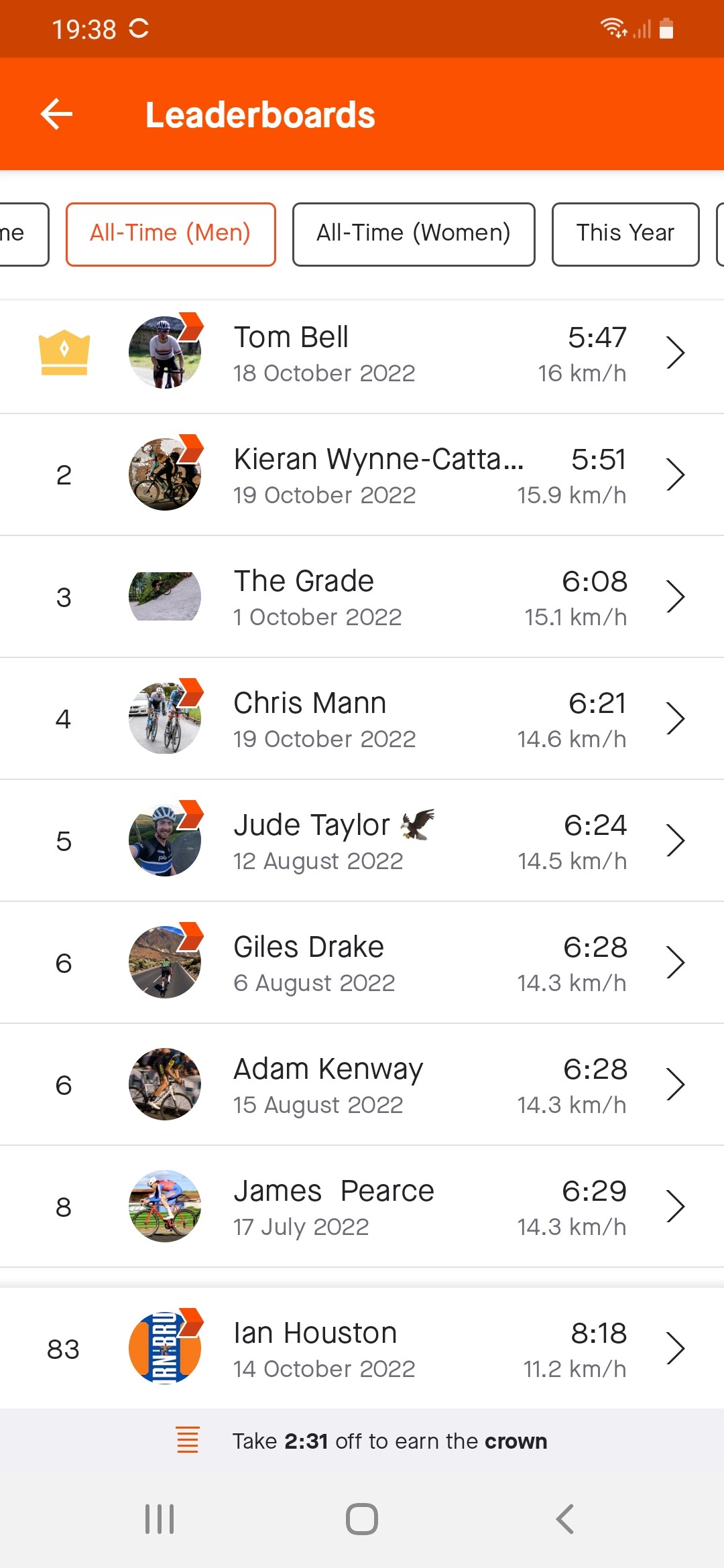Open the recent apps view
The image size is (724, 1568).
160,1519
